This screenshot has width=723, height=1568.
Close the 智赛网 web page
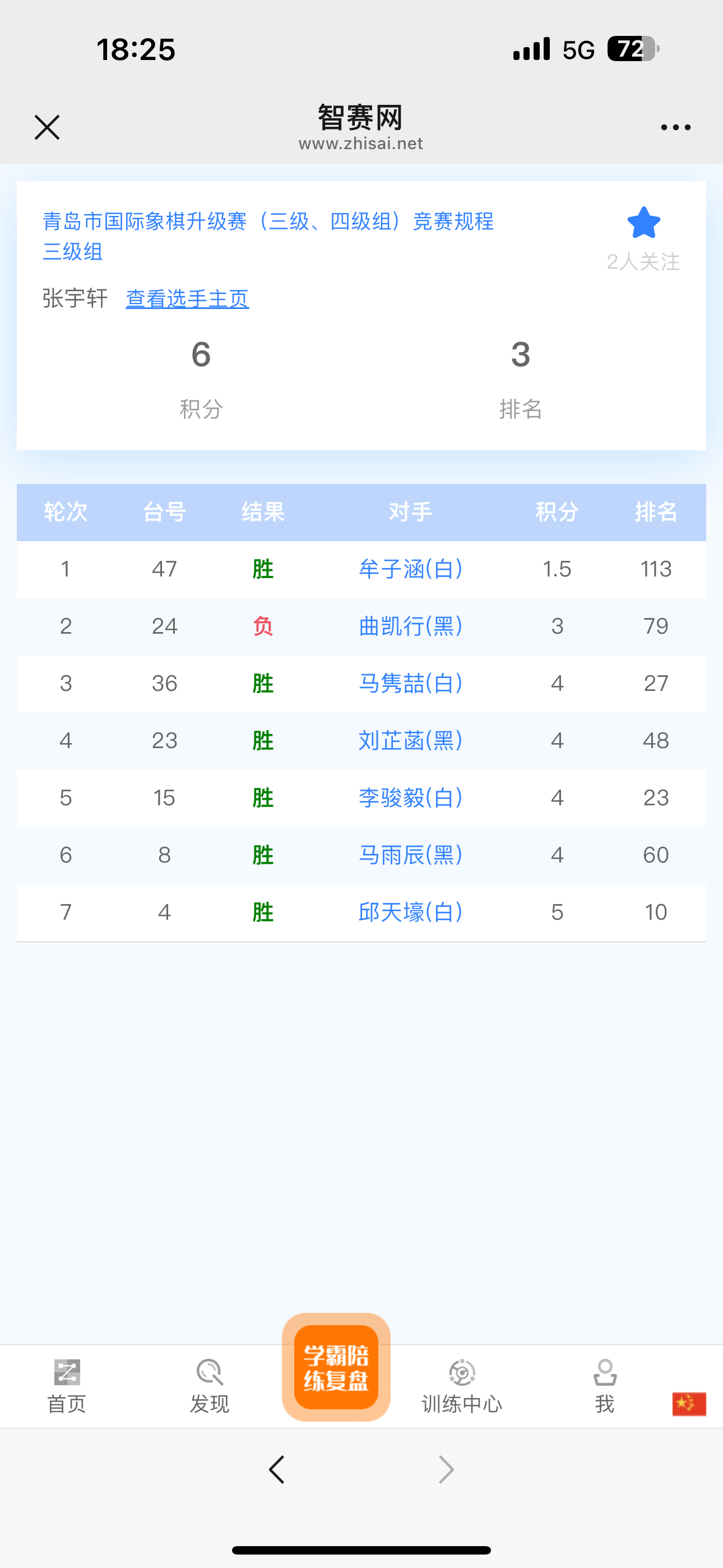pyautogui.click(x=47, y=127)
